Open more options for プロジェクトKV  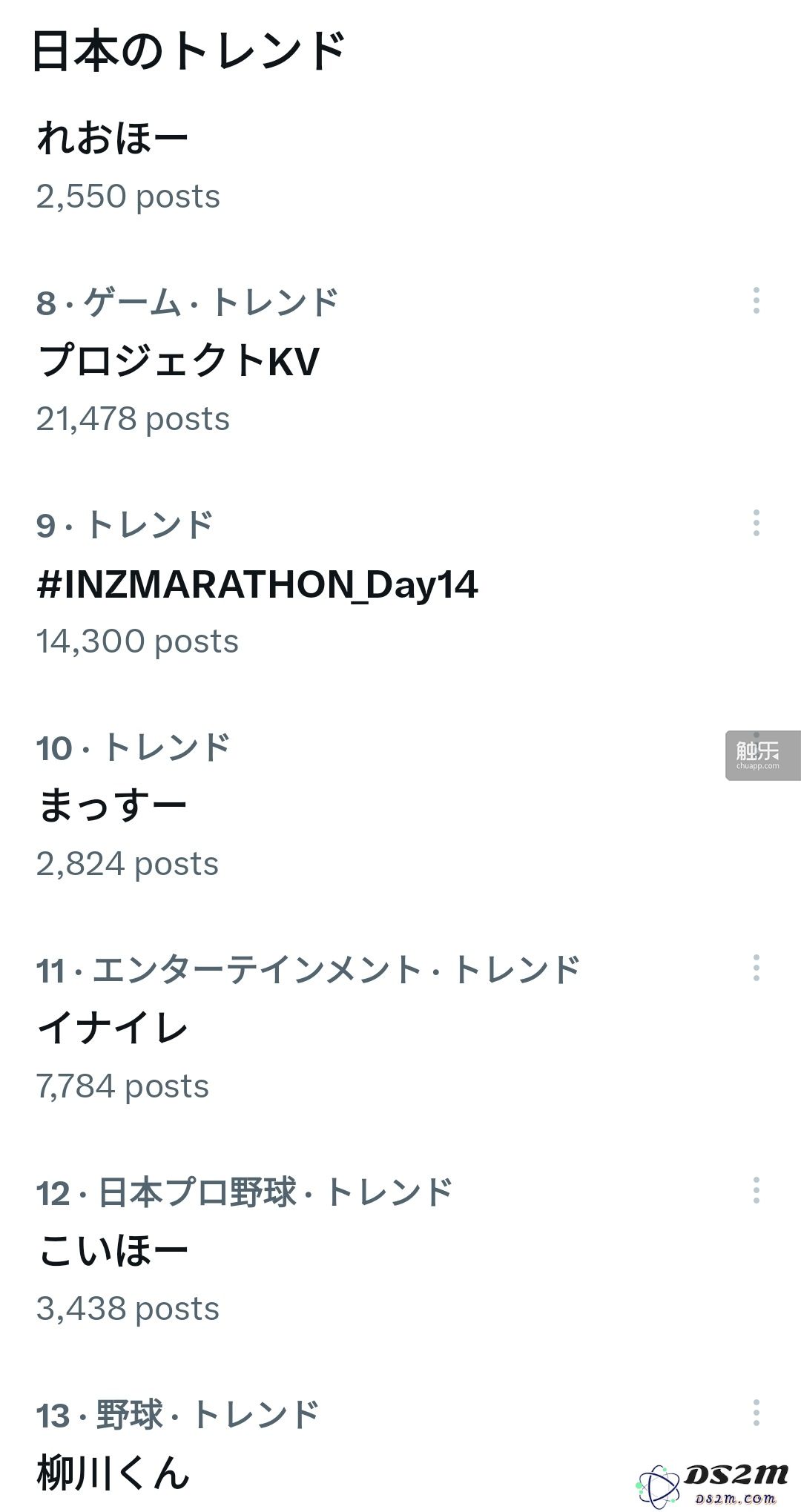pos(756,300)
